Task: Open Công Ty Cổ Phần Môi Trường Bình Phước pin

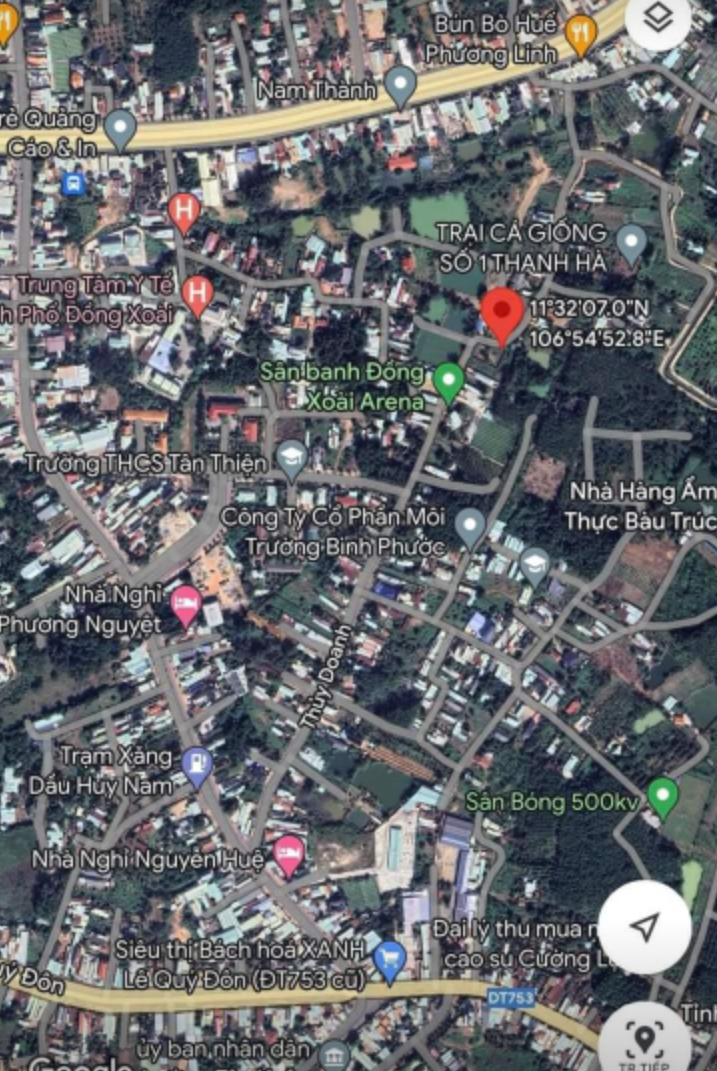Action: [469, 525]
